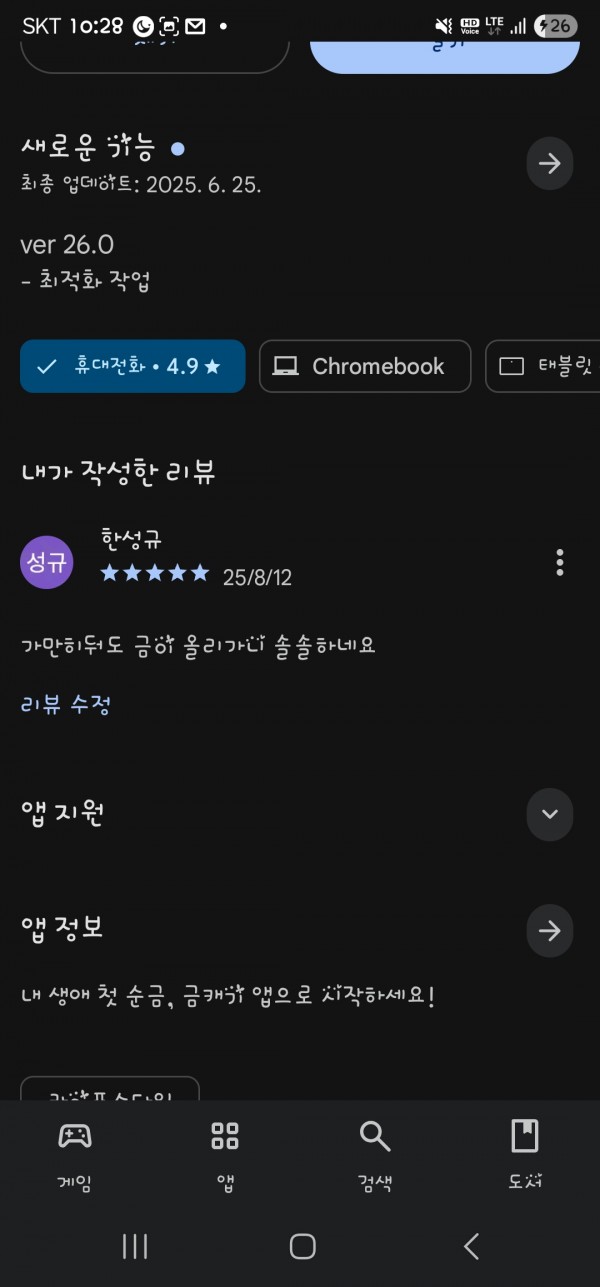Open overflow menu on 한성규's review

(x=559, y=562)
